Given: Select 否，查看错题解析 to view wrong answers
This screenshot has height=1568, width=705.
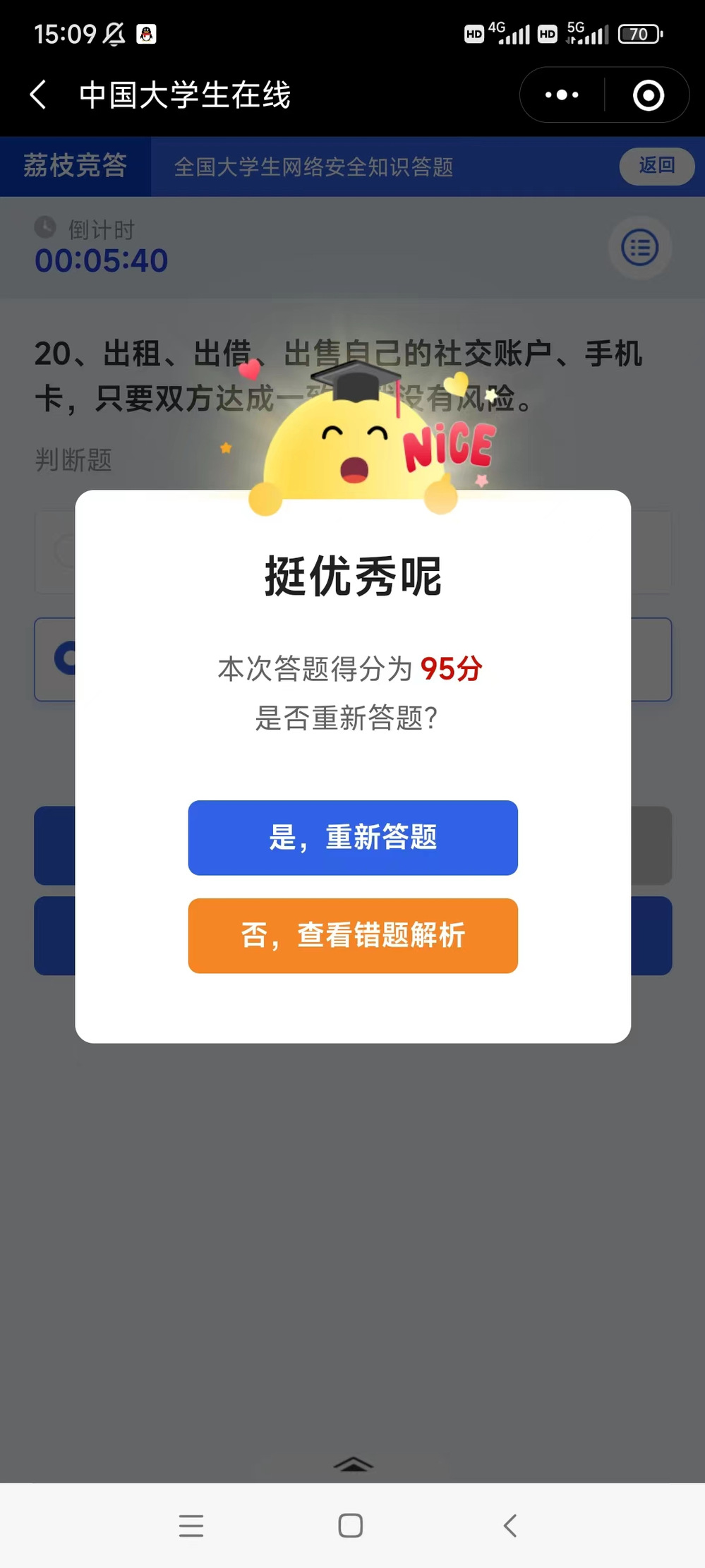Looking at the screenshot, I should (353, 936).
